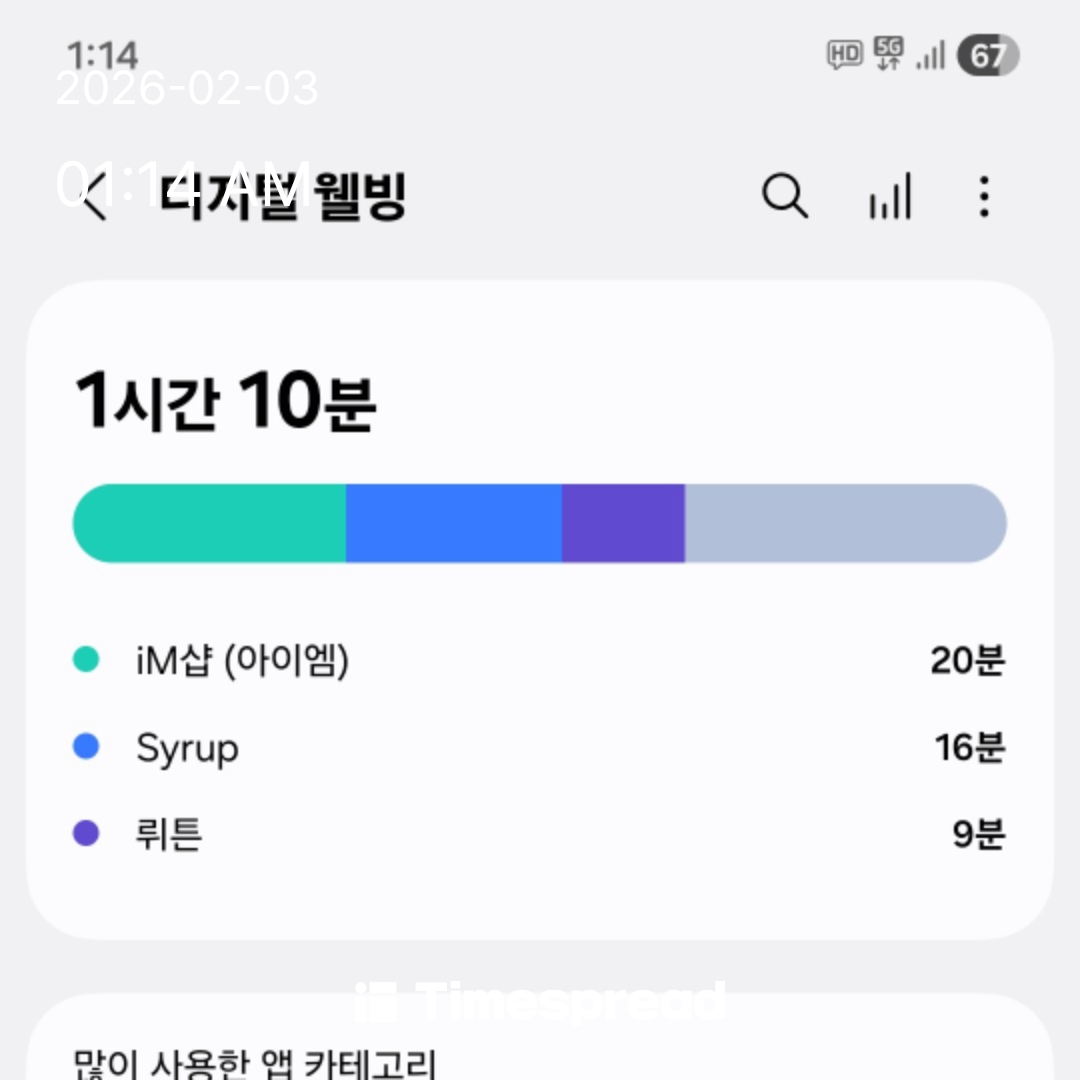Screen dimensions: 1080x1080
Task: Select the 뤼튼 app usage row
Action: pos(540,834)
